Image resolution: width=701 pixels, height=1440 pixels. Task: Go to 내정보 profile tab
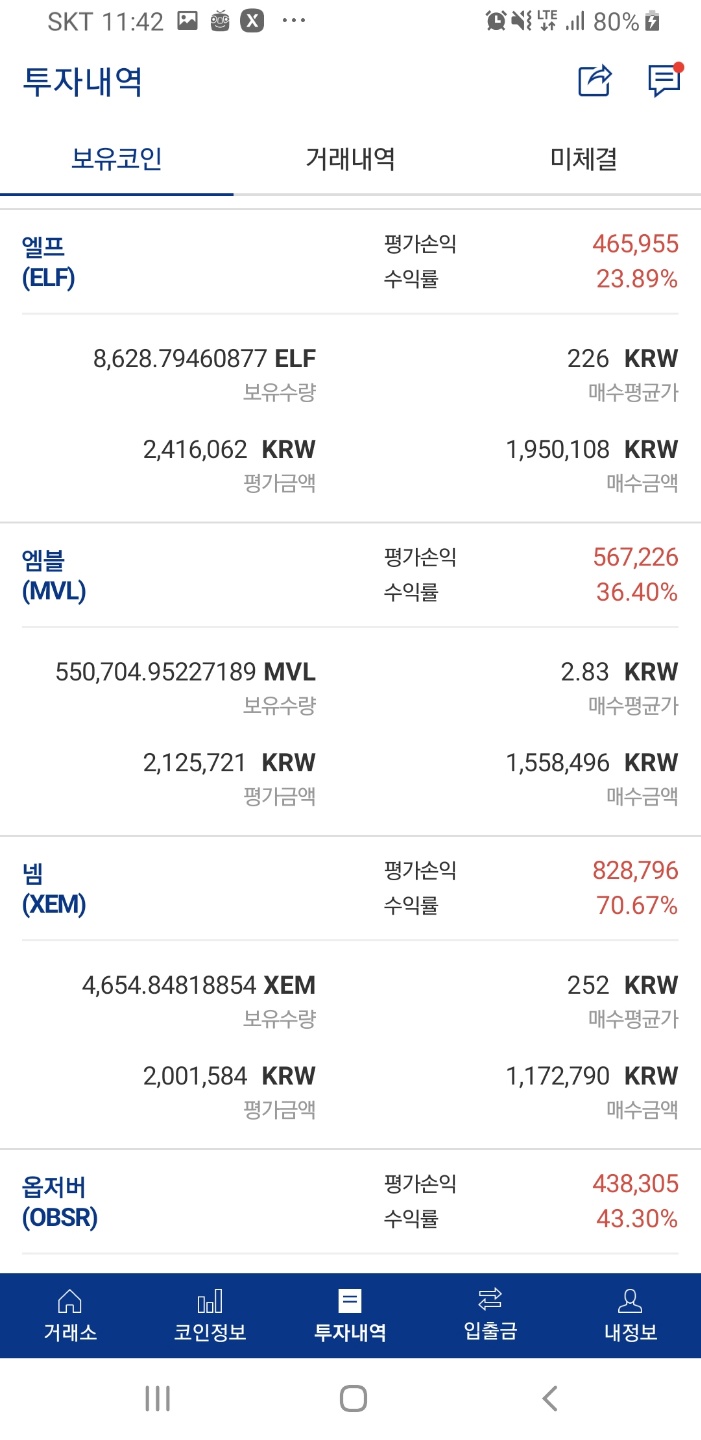[630, 1315]
